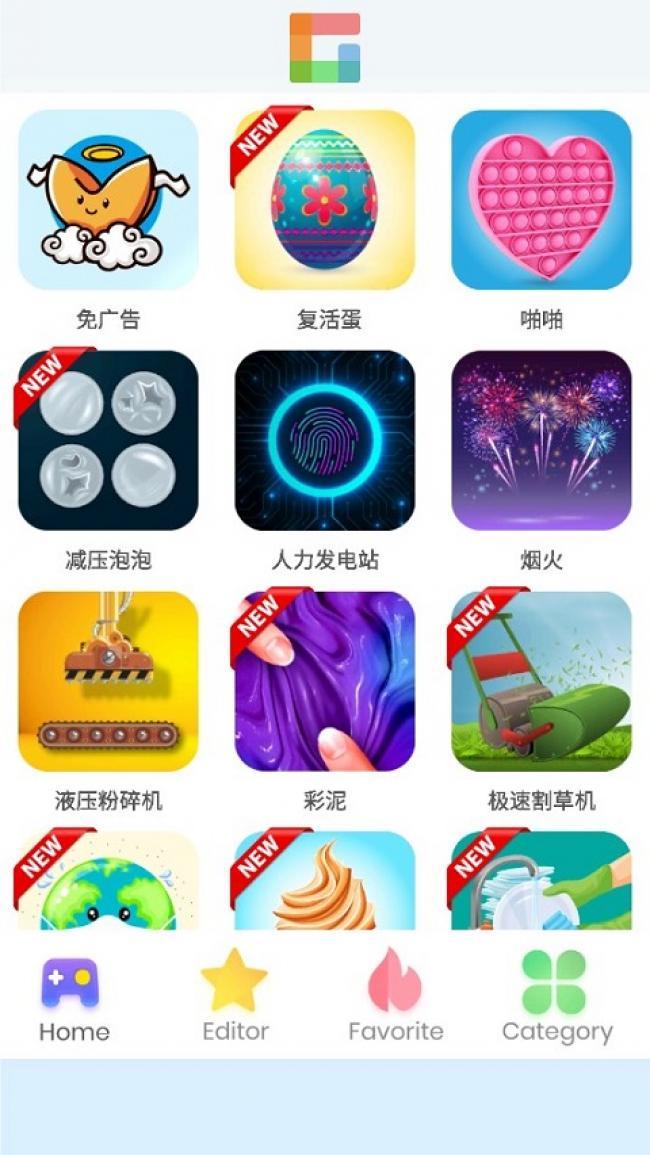Open the 液压粉碎机 crusher game

[108, 681]
